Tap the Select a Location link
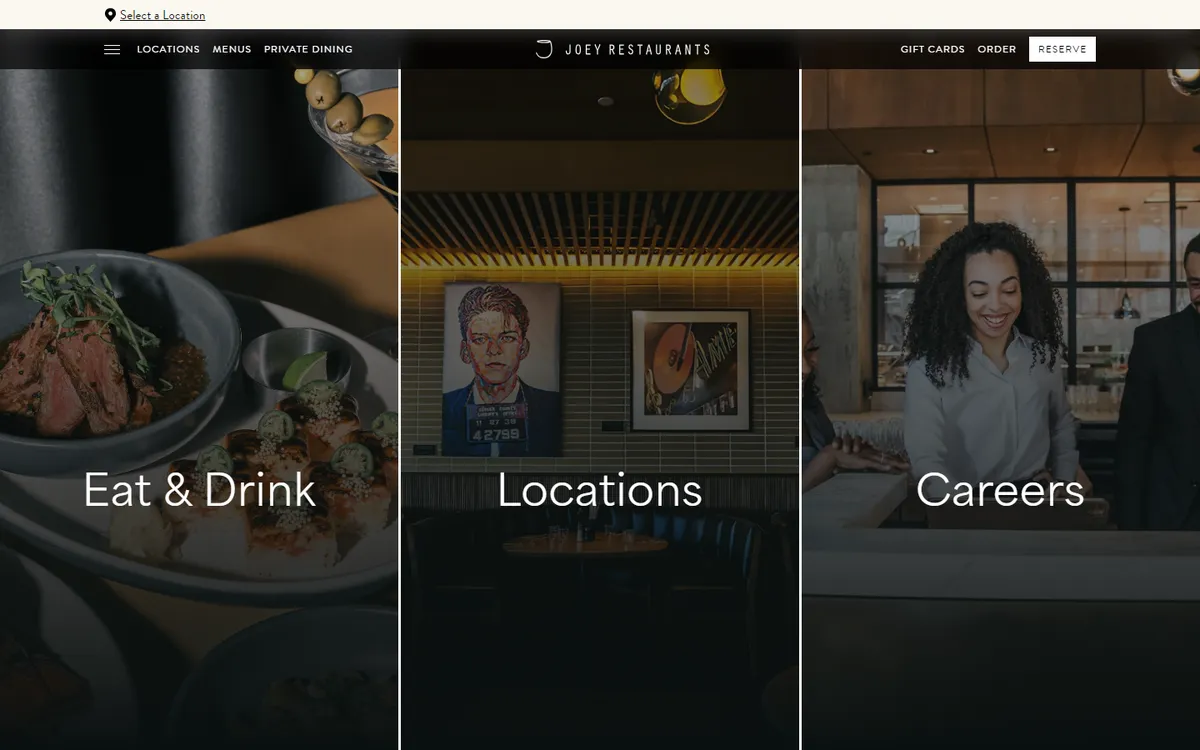 click(x=162, y=15)
